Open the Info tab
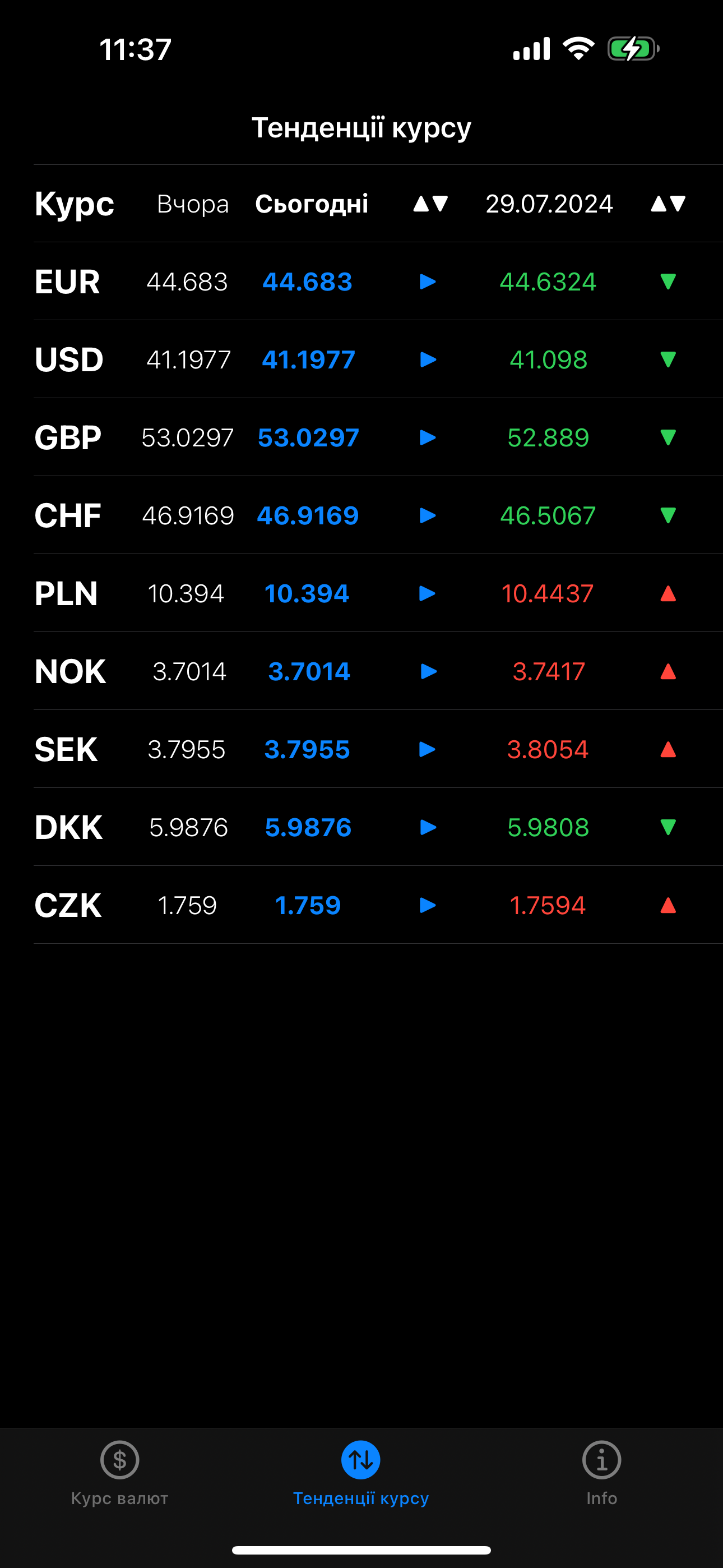The image size is (723, 1568). pos(601,1474)
